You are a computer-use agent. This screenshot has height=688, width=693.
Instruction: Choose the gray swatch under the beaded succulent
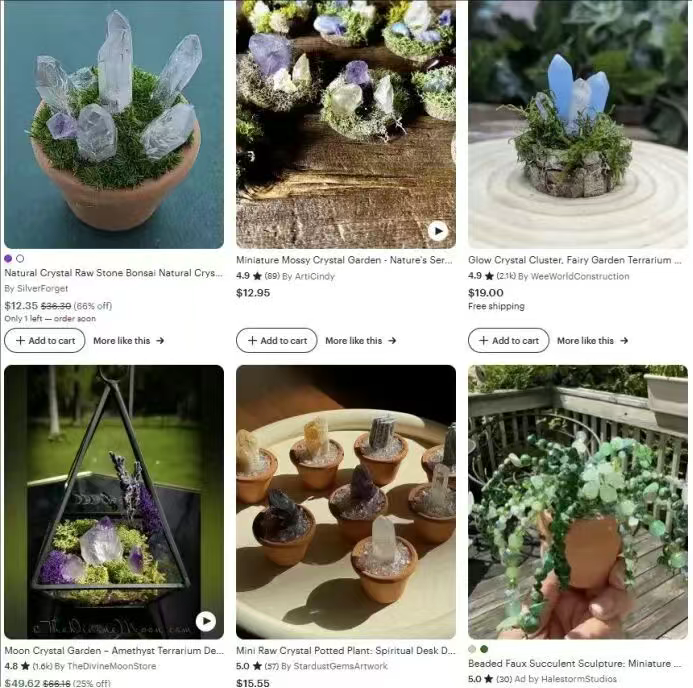(x=473, y=649)
